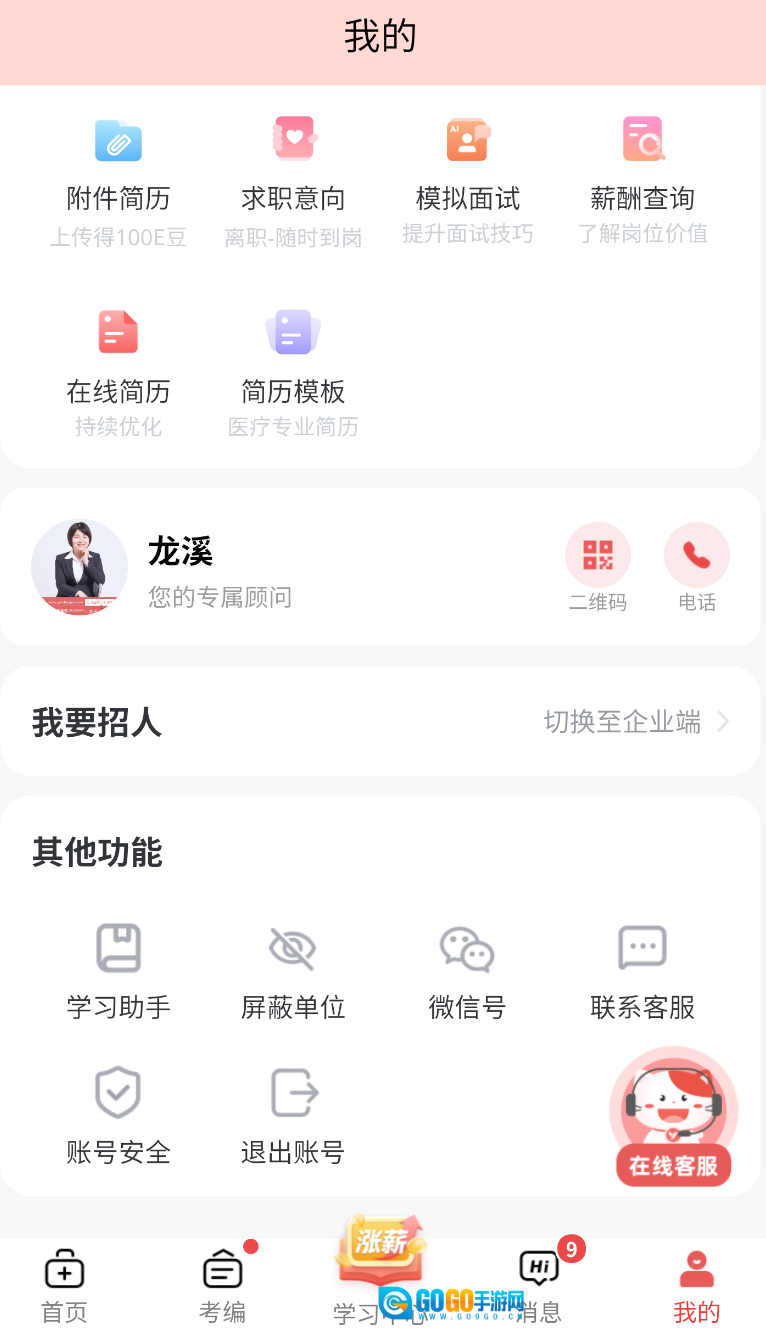Tap the 电话 phone icon to call advisor
Image resolution: width=766 pixels, height=1330 pixels.
pos(696,554)
